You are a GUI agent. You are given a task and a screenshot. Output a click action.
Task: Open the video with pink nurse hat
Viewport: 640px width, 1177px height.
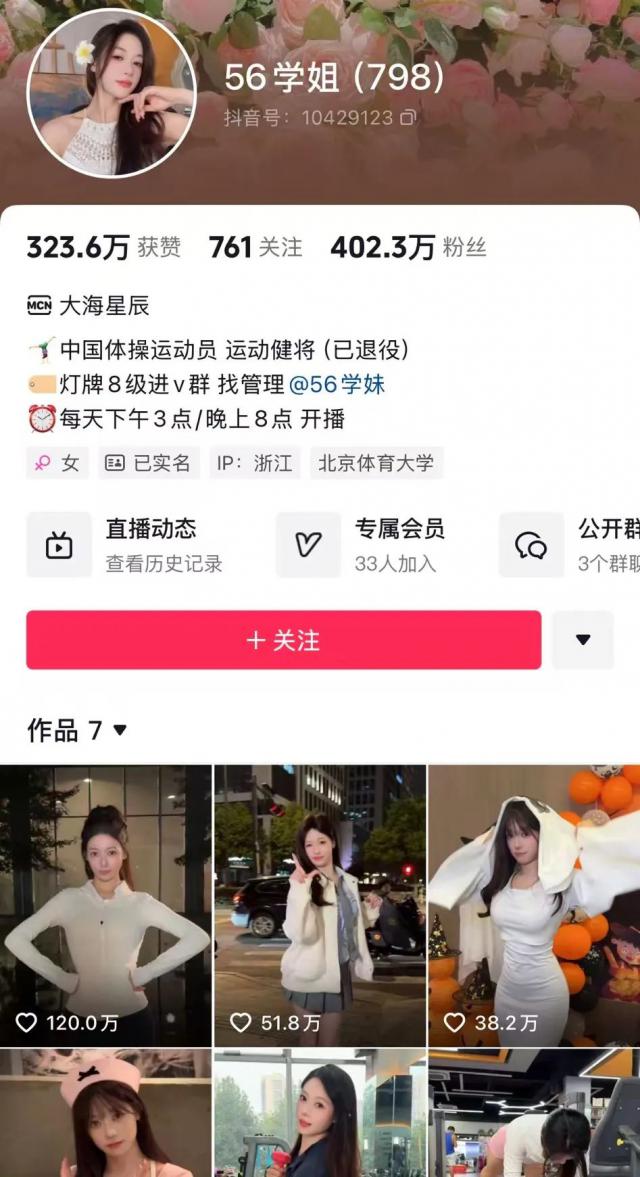coord(105,1113)
